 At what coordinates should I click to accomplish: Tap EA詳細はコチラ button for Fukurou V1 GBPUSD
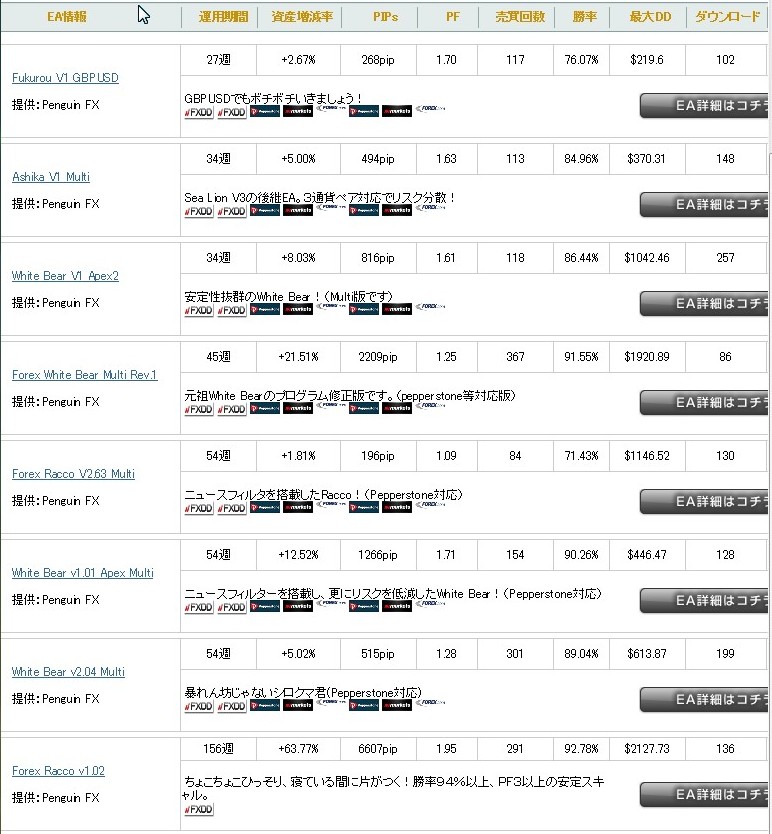[704, 105]
